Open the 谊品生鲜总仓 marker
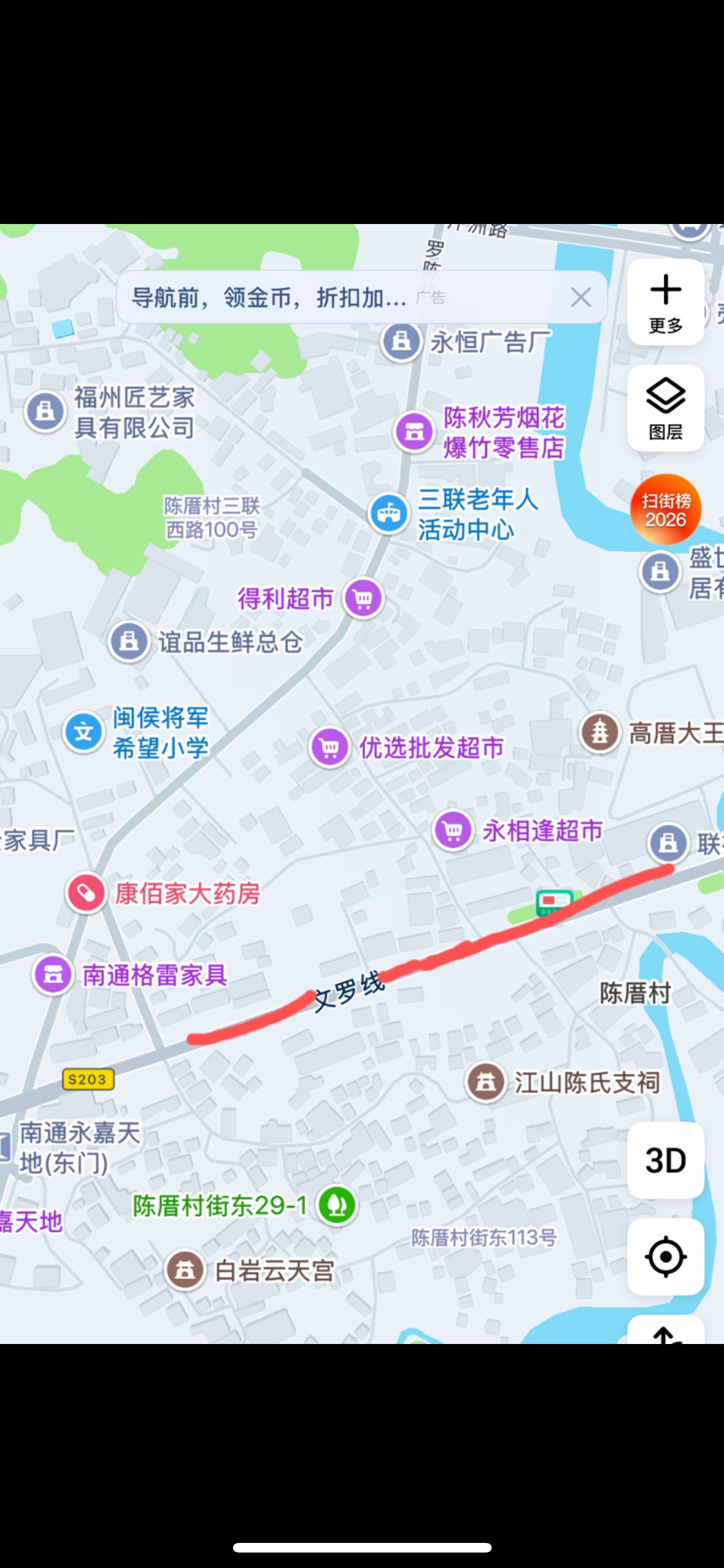The height and width of the screenshot is (1568, 724). pos(129,641)
